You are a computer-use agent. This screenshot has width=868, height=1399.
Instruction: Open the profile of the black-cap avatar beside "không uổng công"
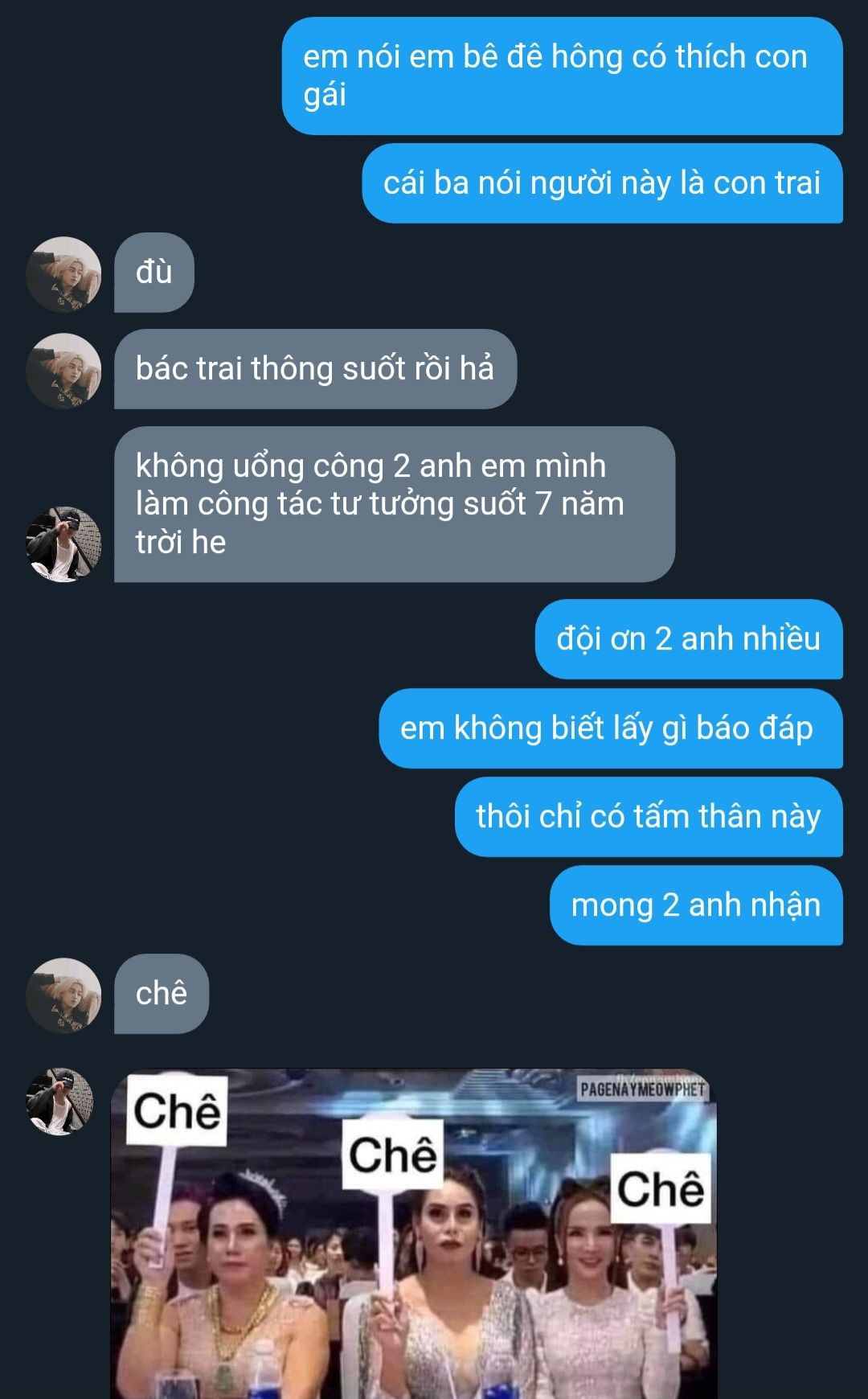coord(64,544)
